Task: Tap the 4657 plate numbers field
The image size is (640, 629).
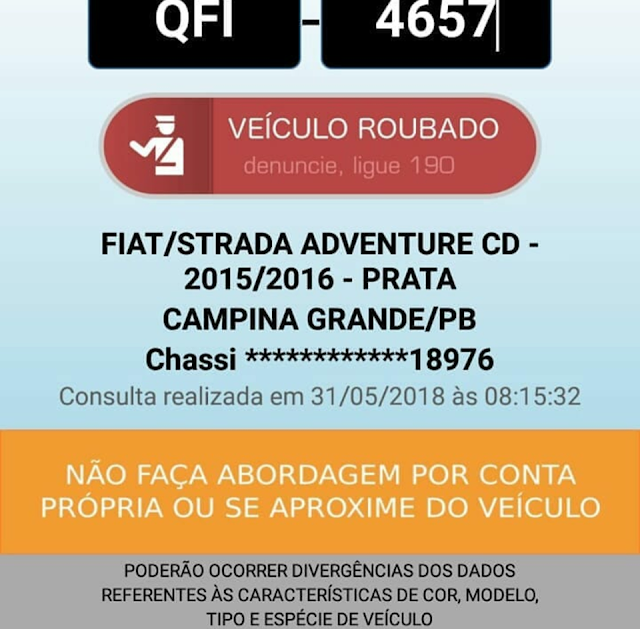Action: point(436,30)
